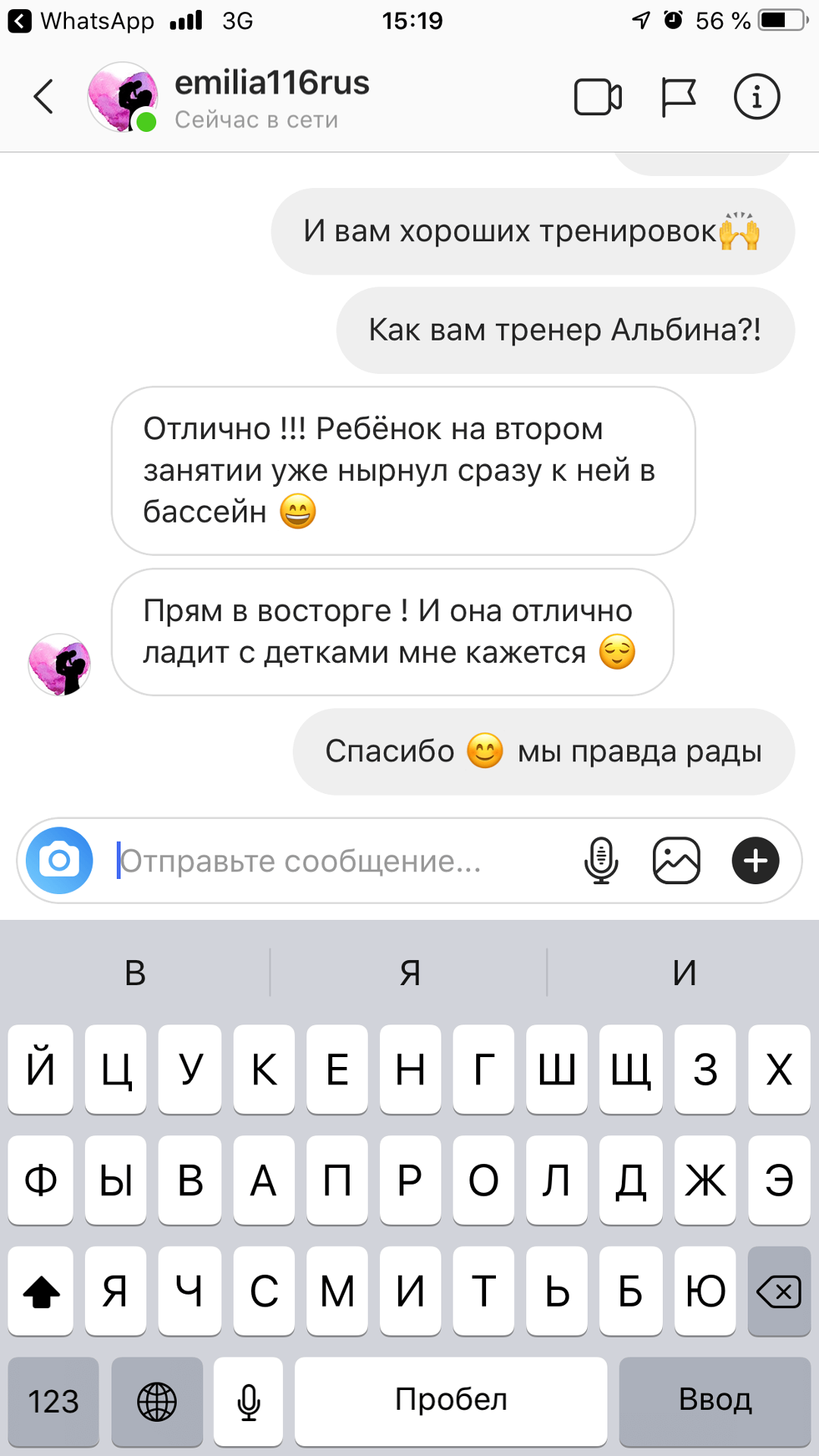The width and height of the screenshot is (819, 1456).
Task: Tap the "Ввод" return key
Action: tap(715, 1401)
